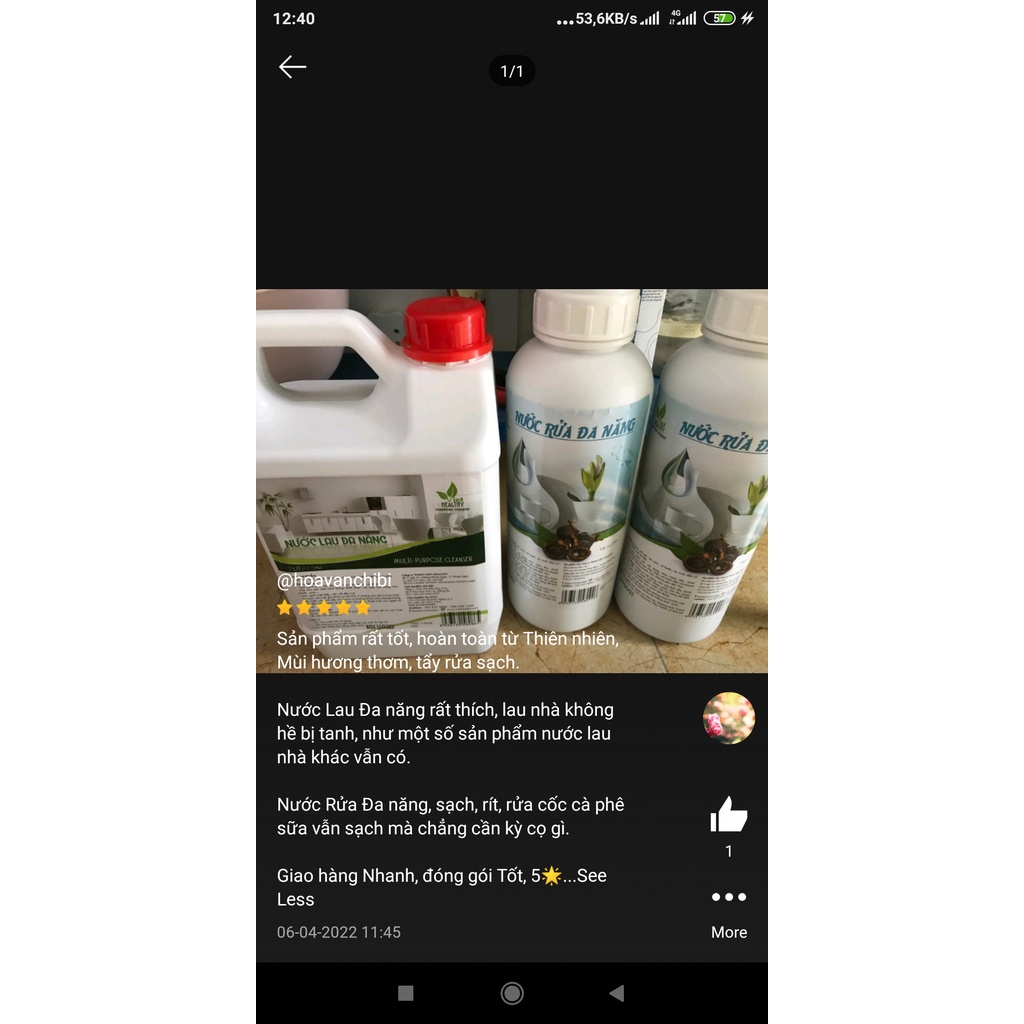Open the More options menu
This screenshot has width=1024, height=1024.
point(729,908)
